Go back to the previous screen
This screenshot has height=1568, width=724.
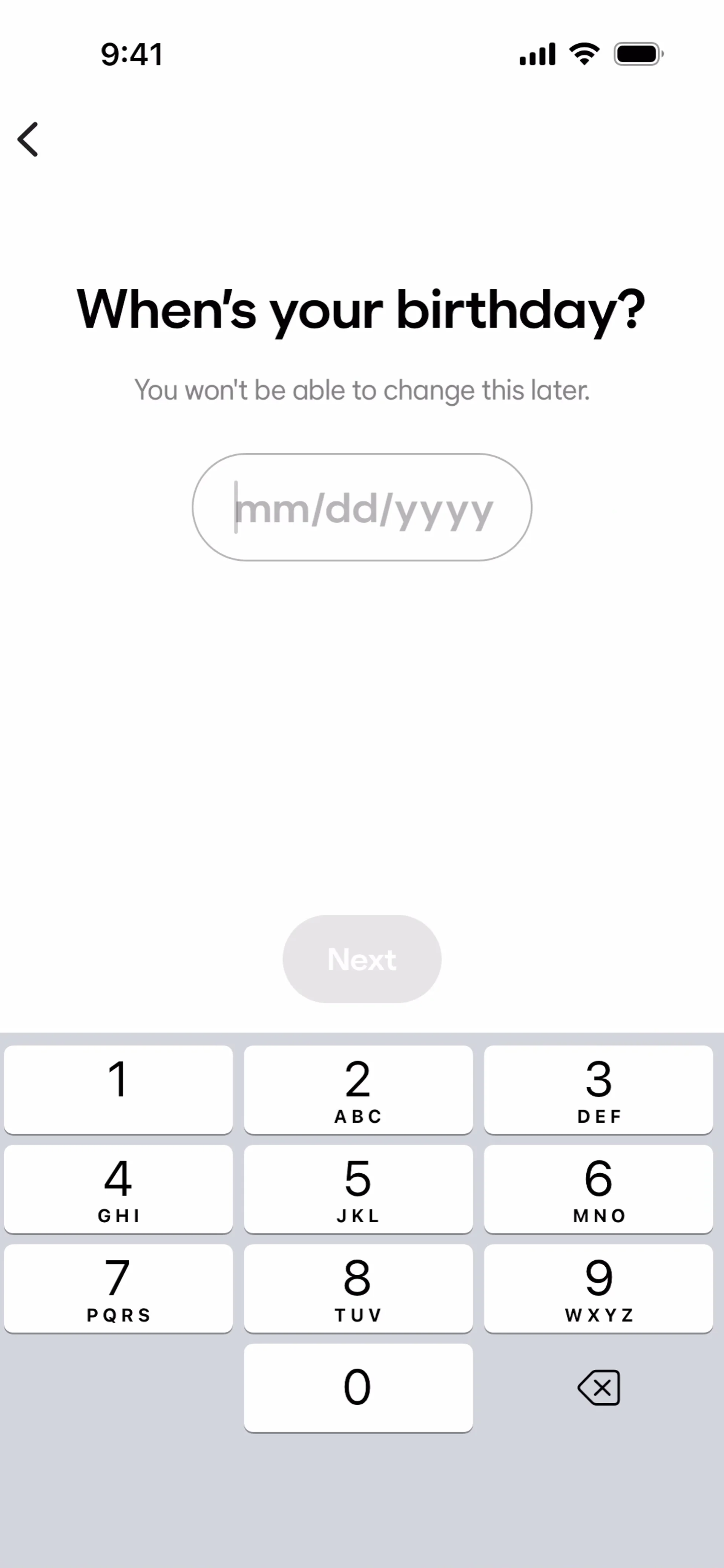pos(28,139)
